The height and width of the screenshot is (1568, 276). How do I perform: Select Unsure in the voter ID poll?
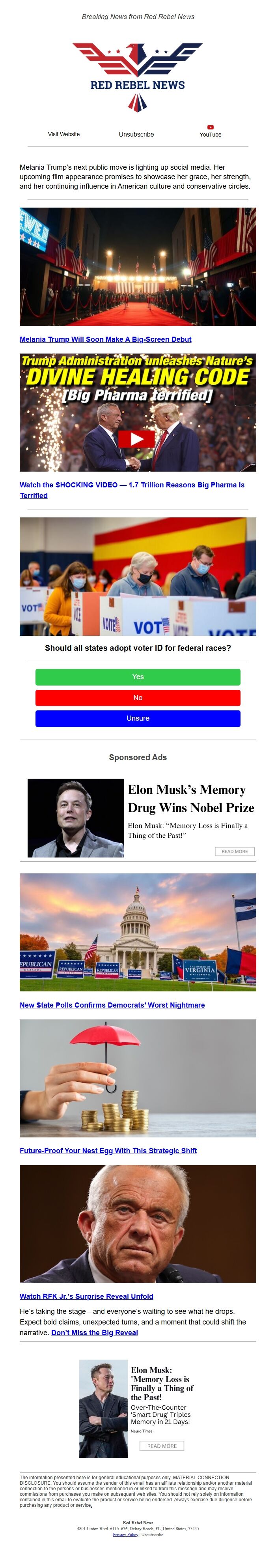137,718
